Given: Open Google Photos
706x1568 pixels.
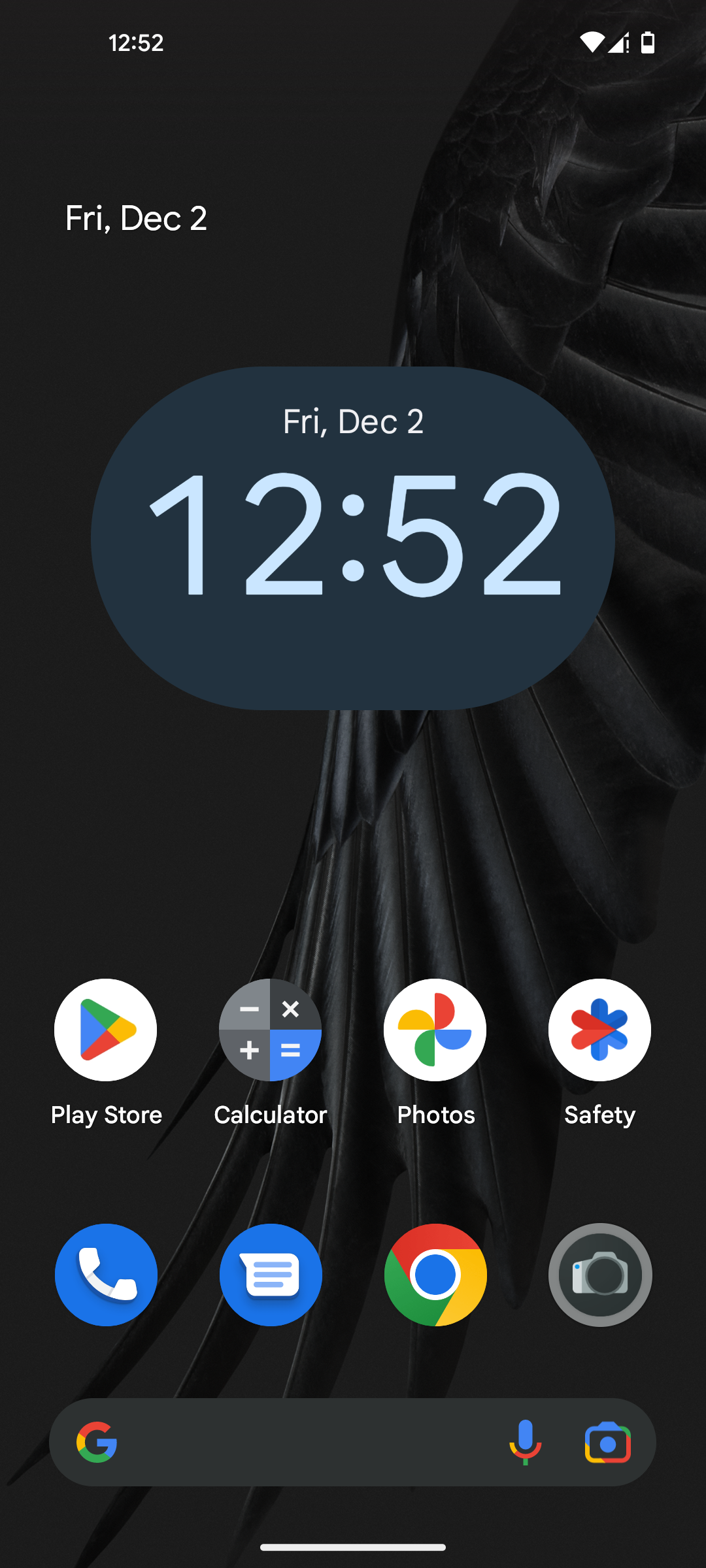Looking at the screenshot, I should pyautogui.click(x=435, y=1030).
